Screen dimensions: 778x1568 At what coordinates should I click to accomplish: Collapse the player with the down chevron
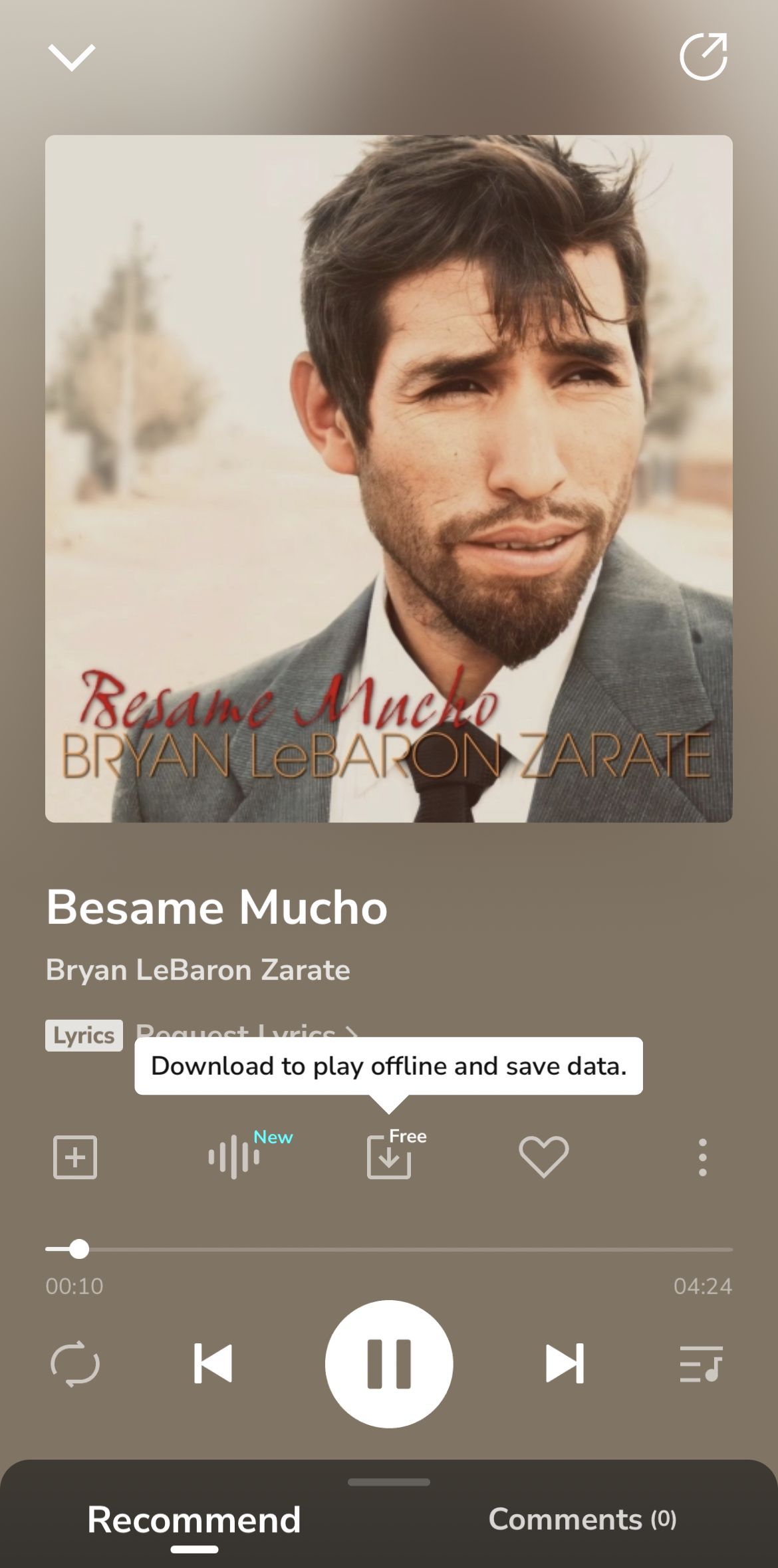point(72,57)
